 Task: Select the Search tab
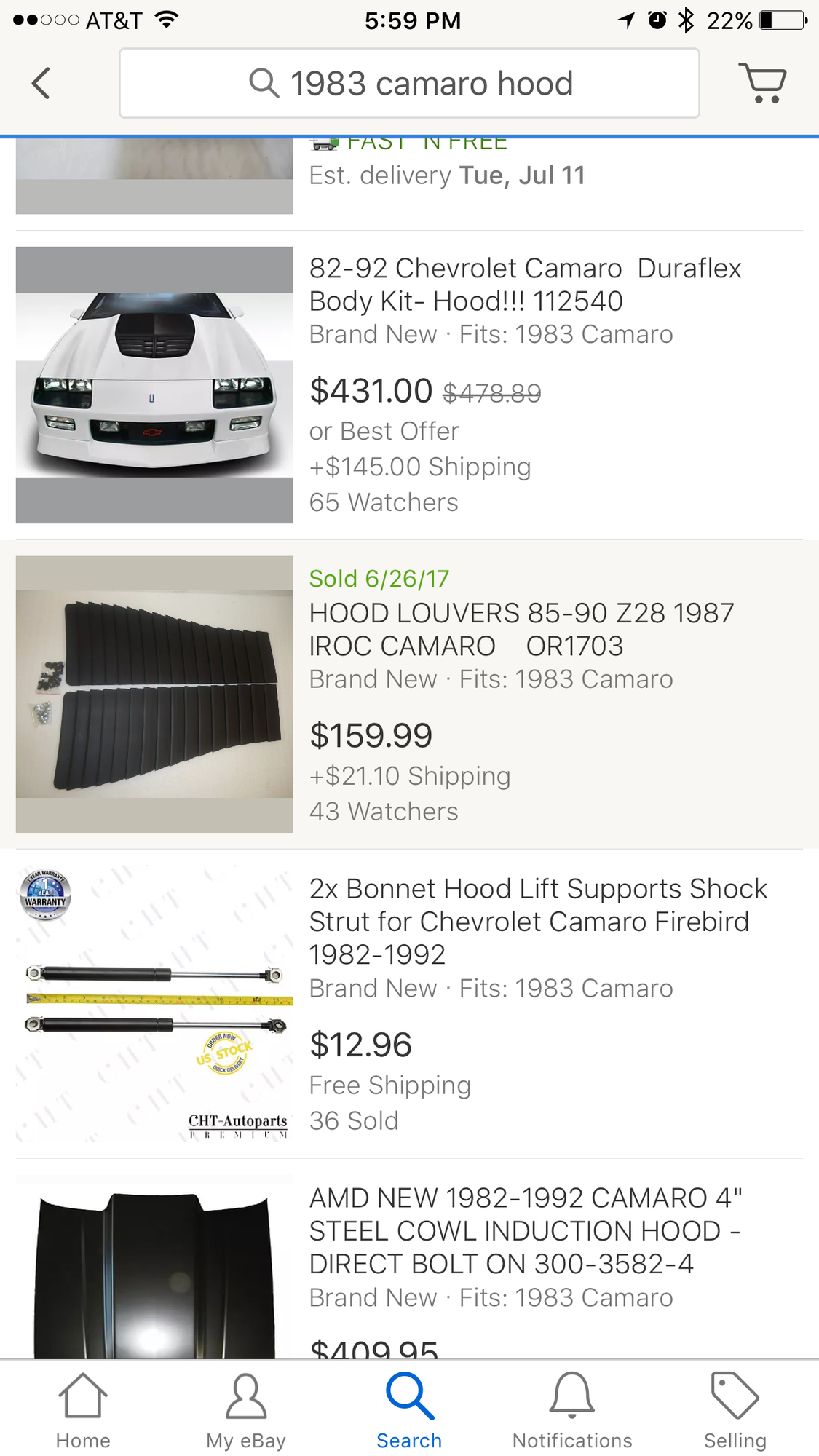(x=409, y=1410)
